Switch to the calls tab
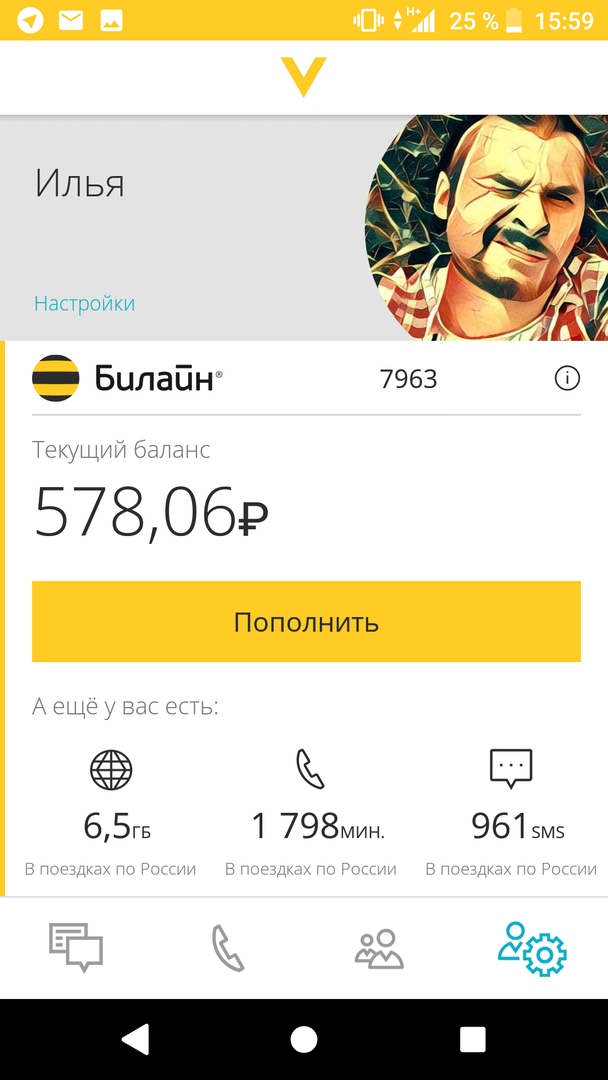Image resolution: width=608 pixels, height=1080 pixels. click(x=228, y=947)
